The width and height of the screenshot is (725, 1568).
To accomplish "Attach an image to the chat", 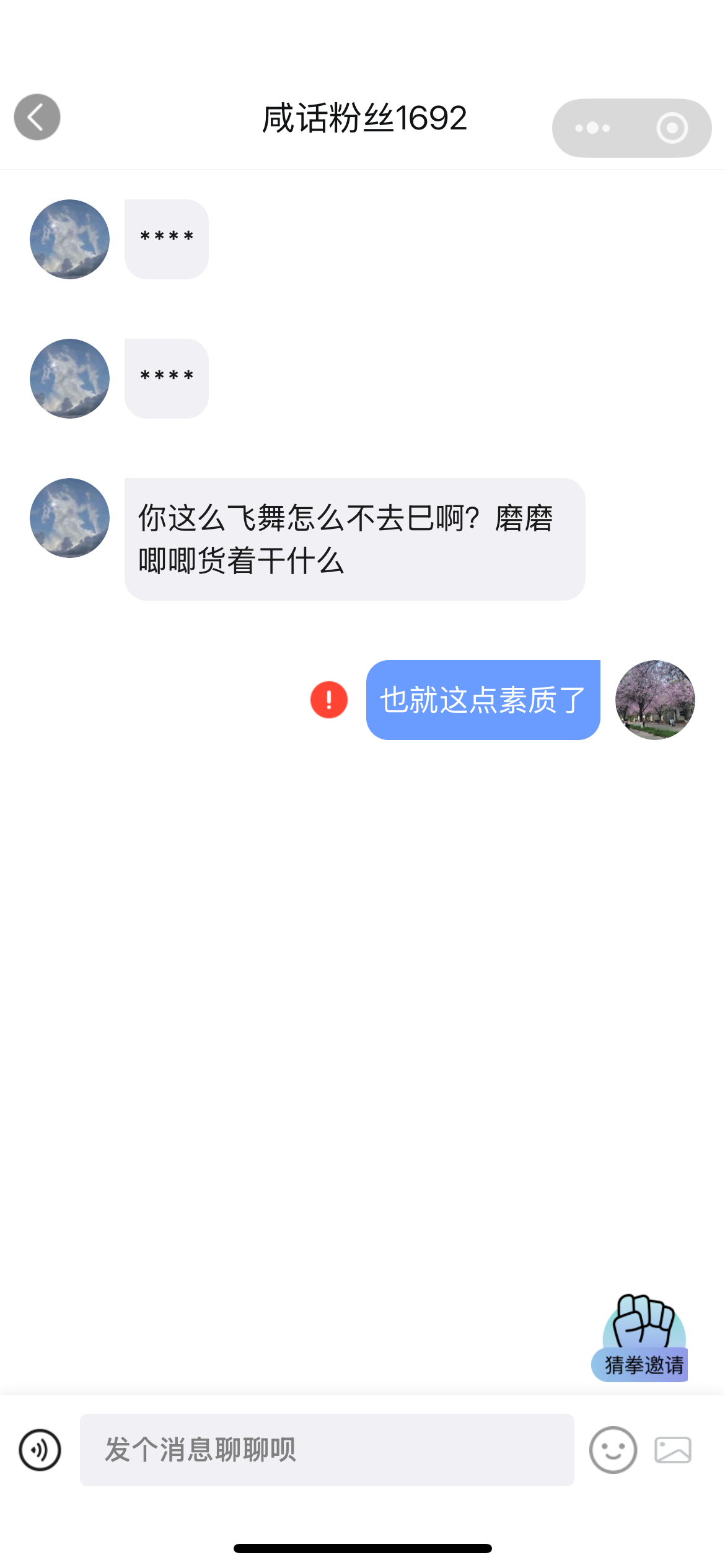I will tap(673, 1450).
